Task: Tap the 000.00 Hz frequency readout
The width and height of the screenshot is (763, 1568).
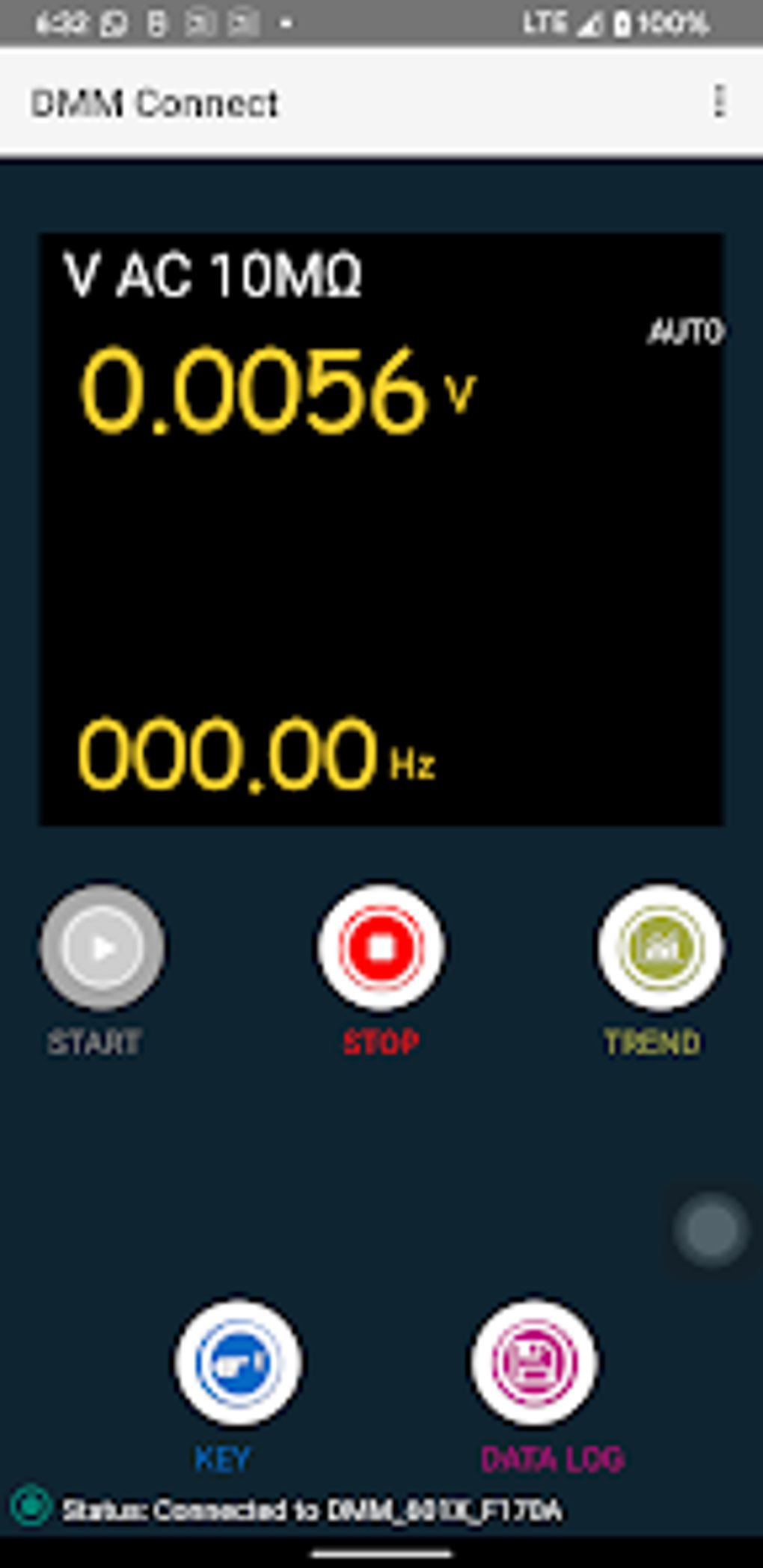Action: pos(258,757)
